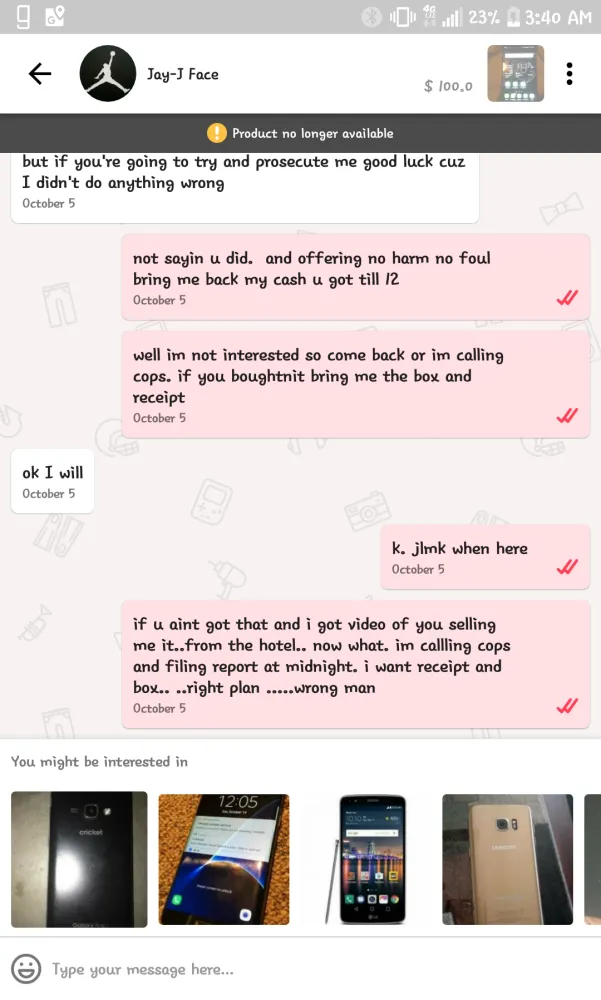Open the suggested phone showing 12:05

click(x=224, y=859)
